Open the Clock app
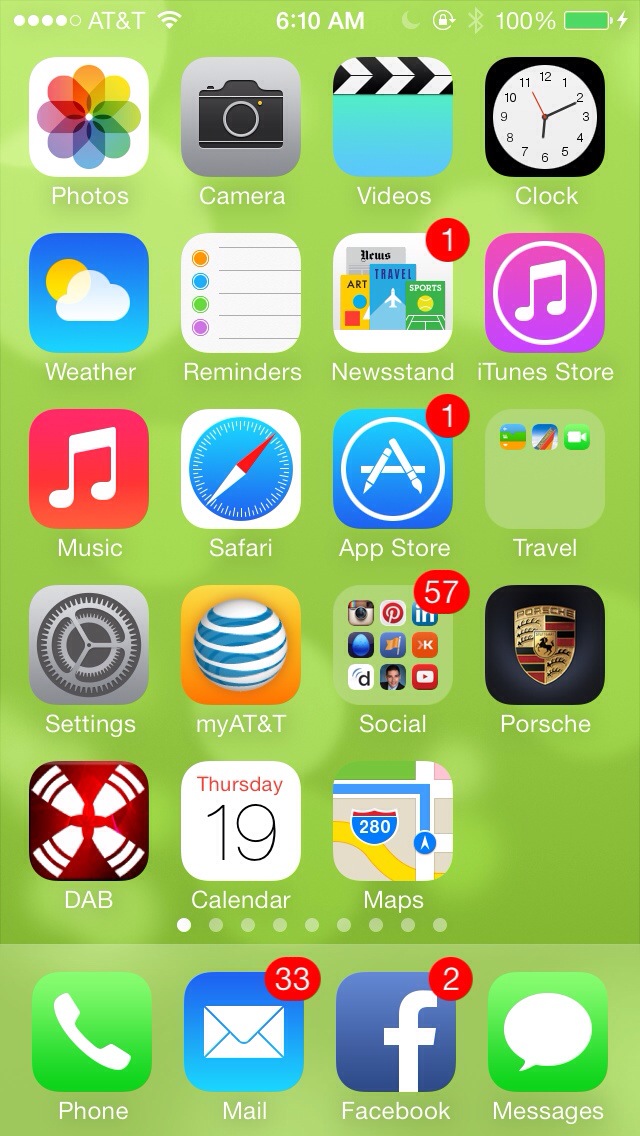This screenshot has width=640, height=1136. (545, 117)
